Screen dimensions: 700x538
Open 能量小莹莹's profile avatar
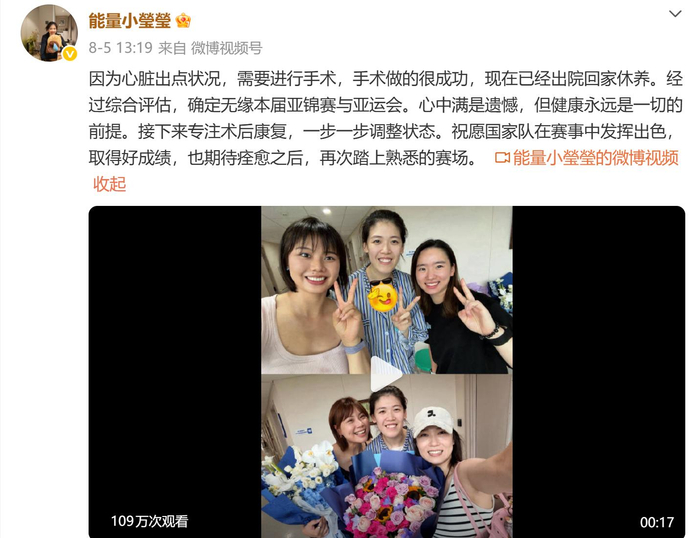point(49,33)
